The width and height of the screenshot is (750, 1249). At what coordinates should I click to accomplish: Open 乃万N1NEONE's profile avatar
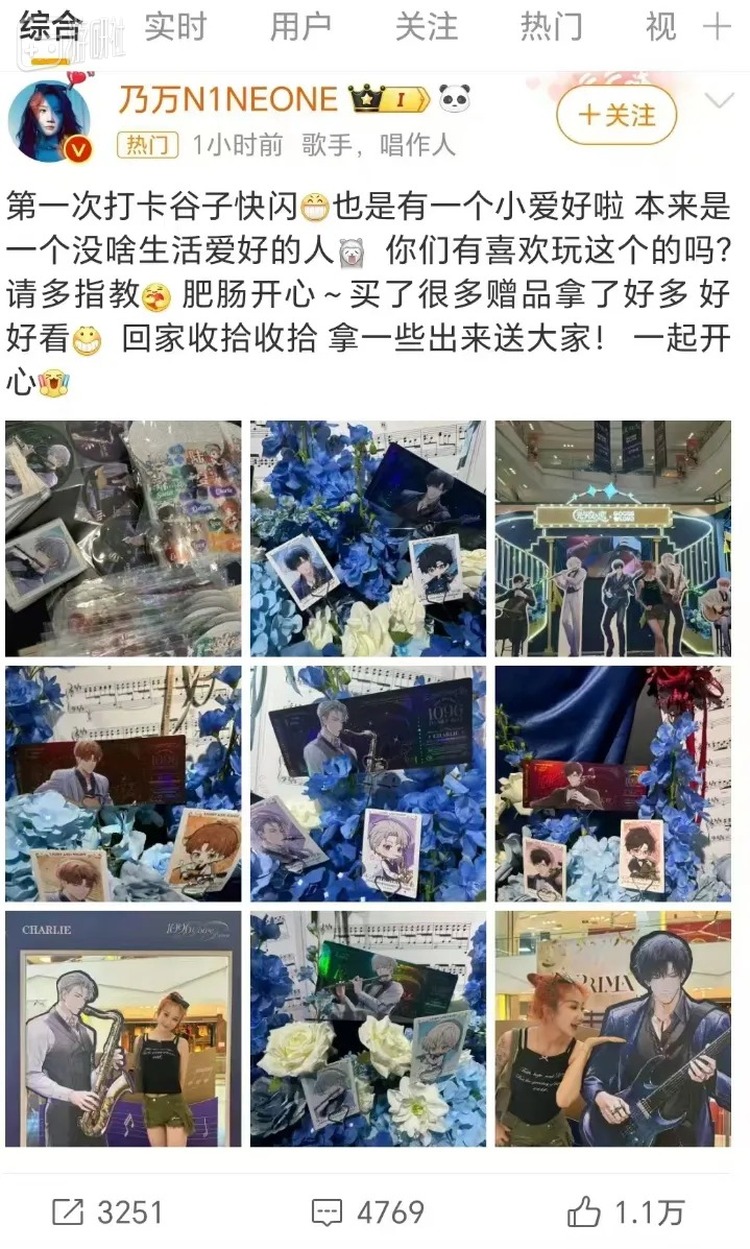click(x=48, y=119)
